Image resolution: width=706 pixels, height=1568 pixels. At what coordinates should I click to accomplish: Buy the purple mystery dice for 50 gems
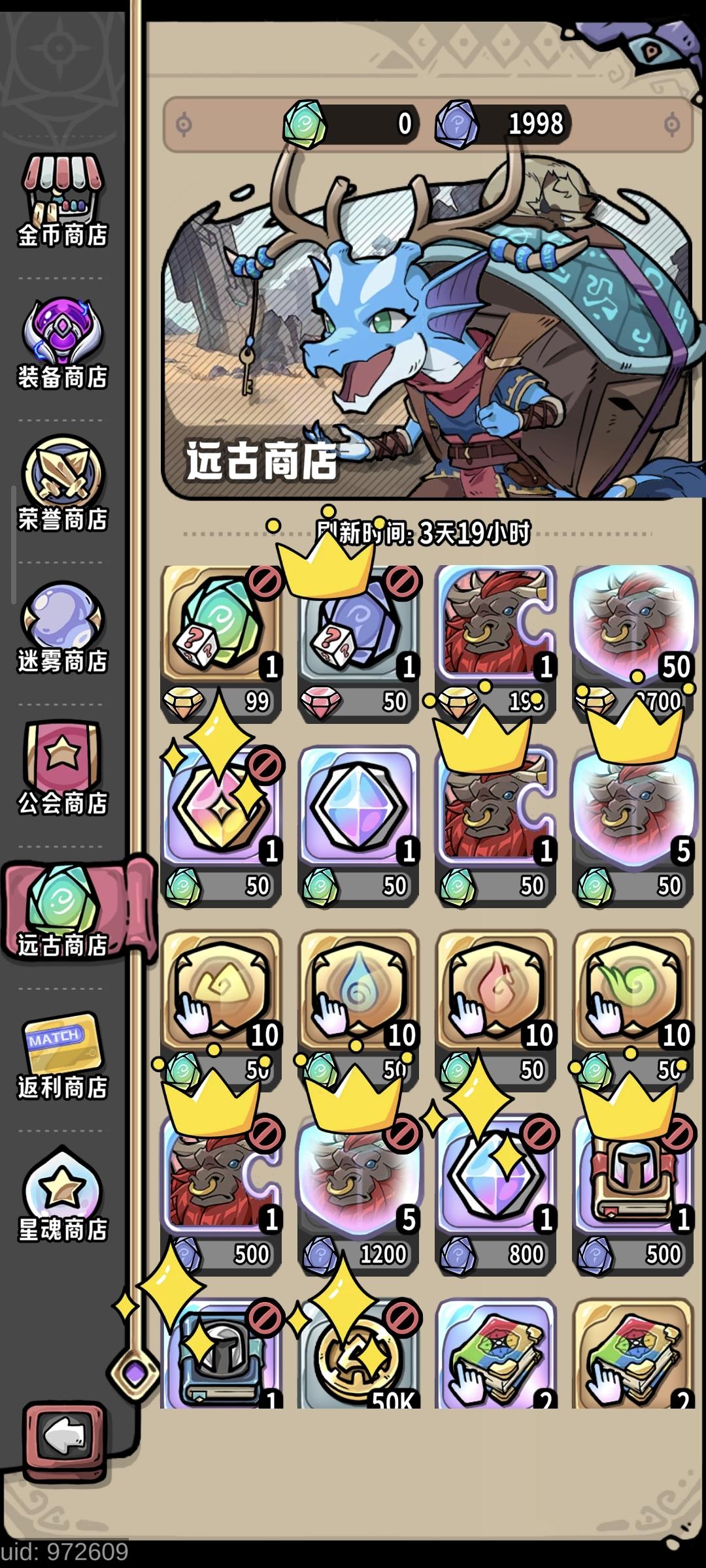360,630
